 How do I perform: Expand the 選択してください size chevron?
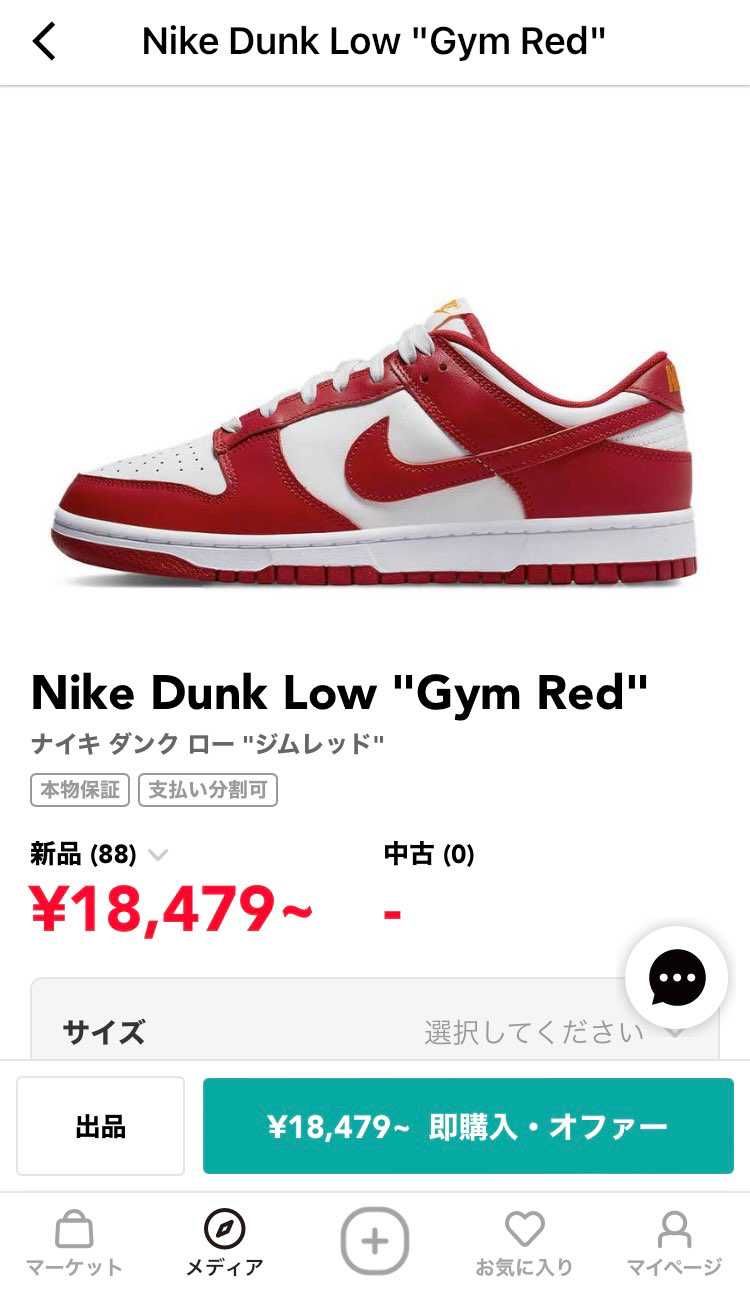[676, 1031]
